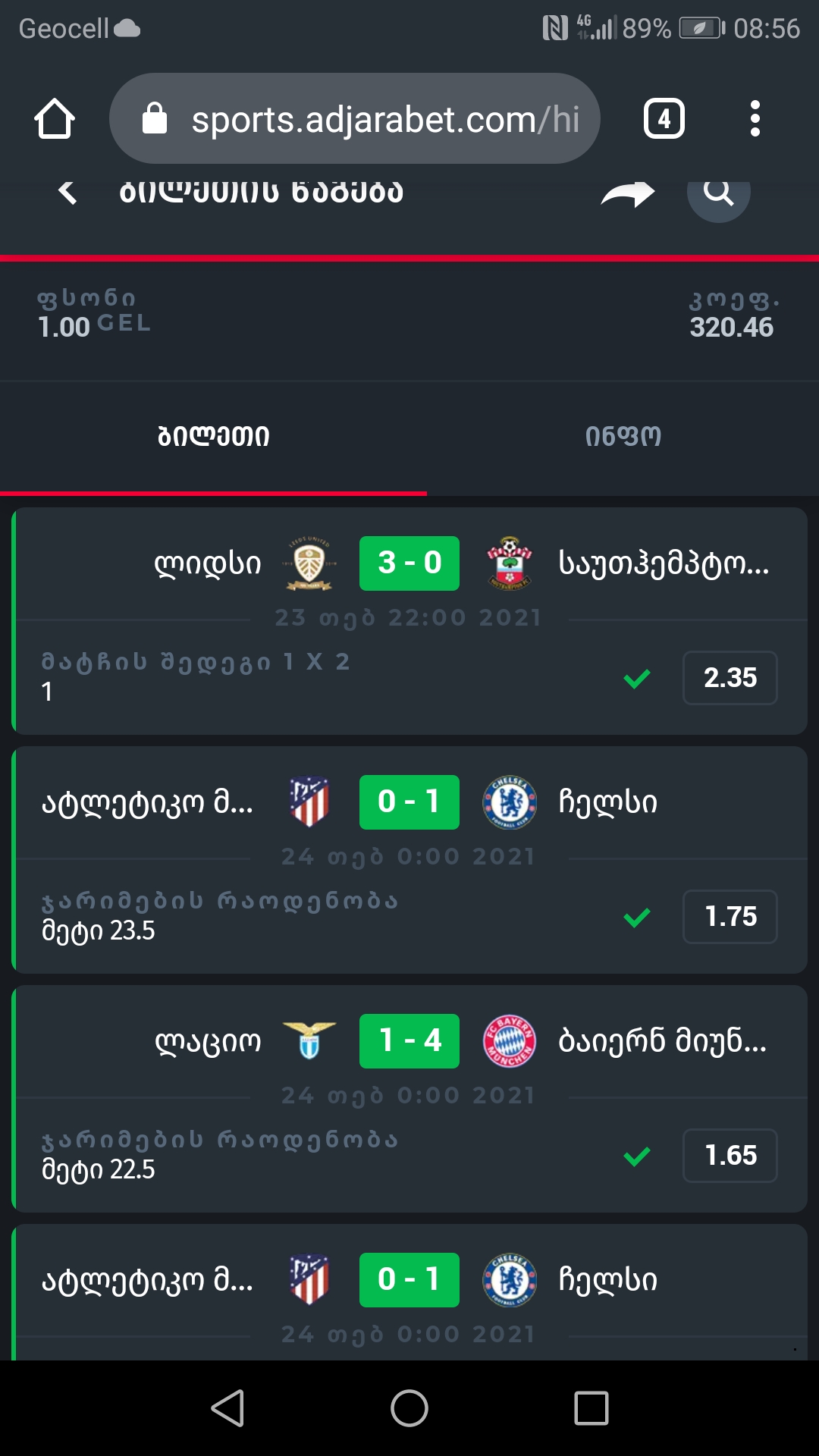Open the browser tab switcher
This screenshot has height=1456, width=819.
pyautogui.click(x=664, y=119)
